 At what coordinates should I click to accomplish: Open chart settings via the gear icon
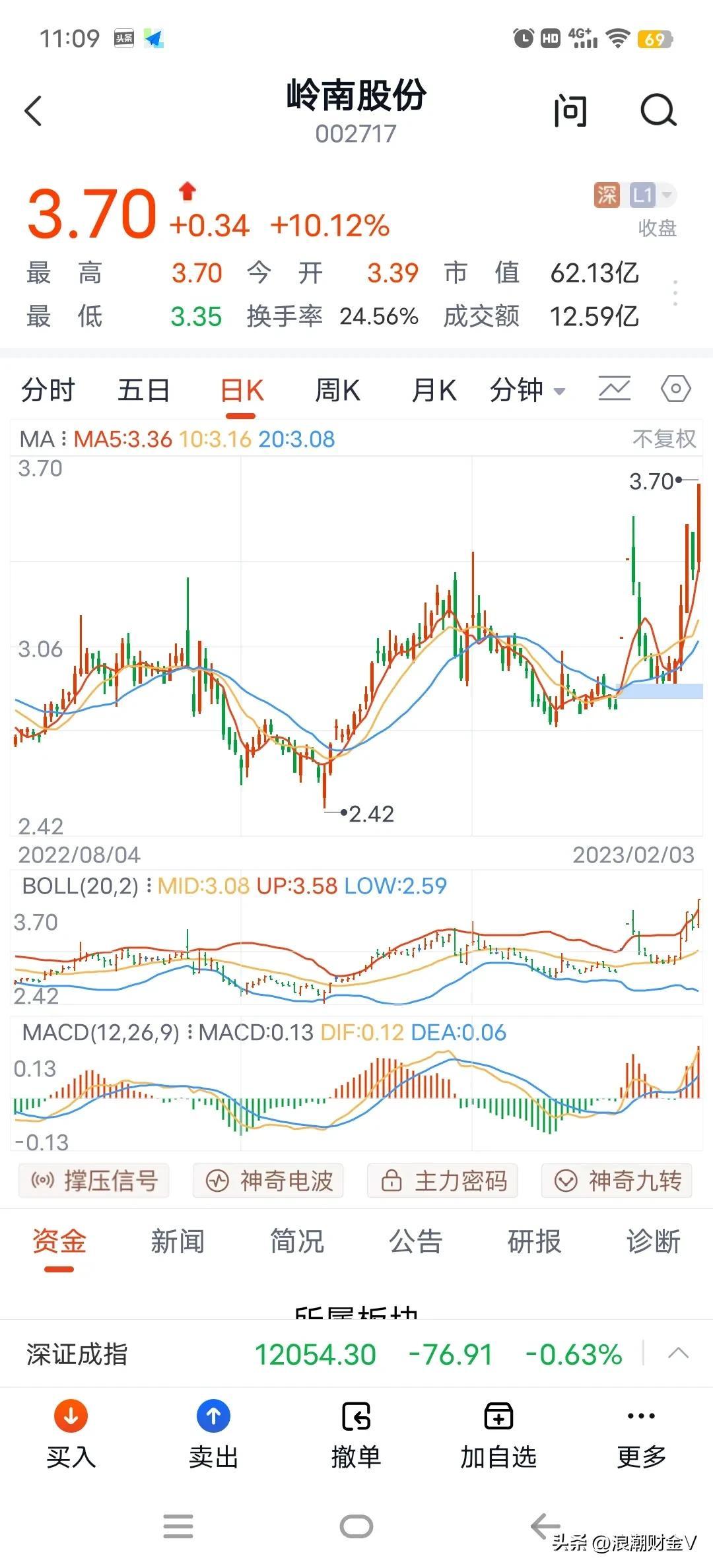[x=676, y=389]
